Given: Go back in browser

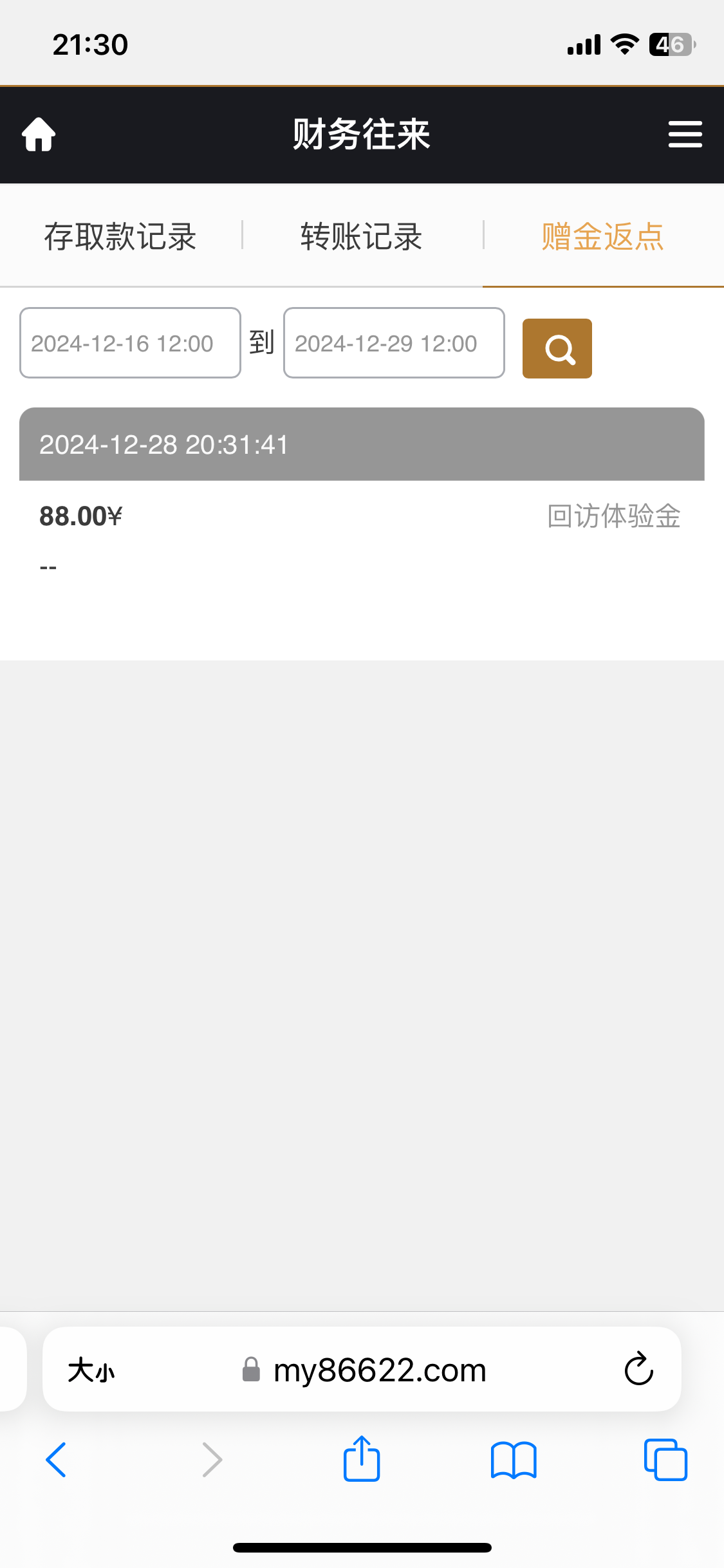Looking at the screenshot, I should [57, 1460].
